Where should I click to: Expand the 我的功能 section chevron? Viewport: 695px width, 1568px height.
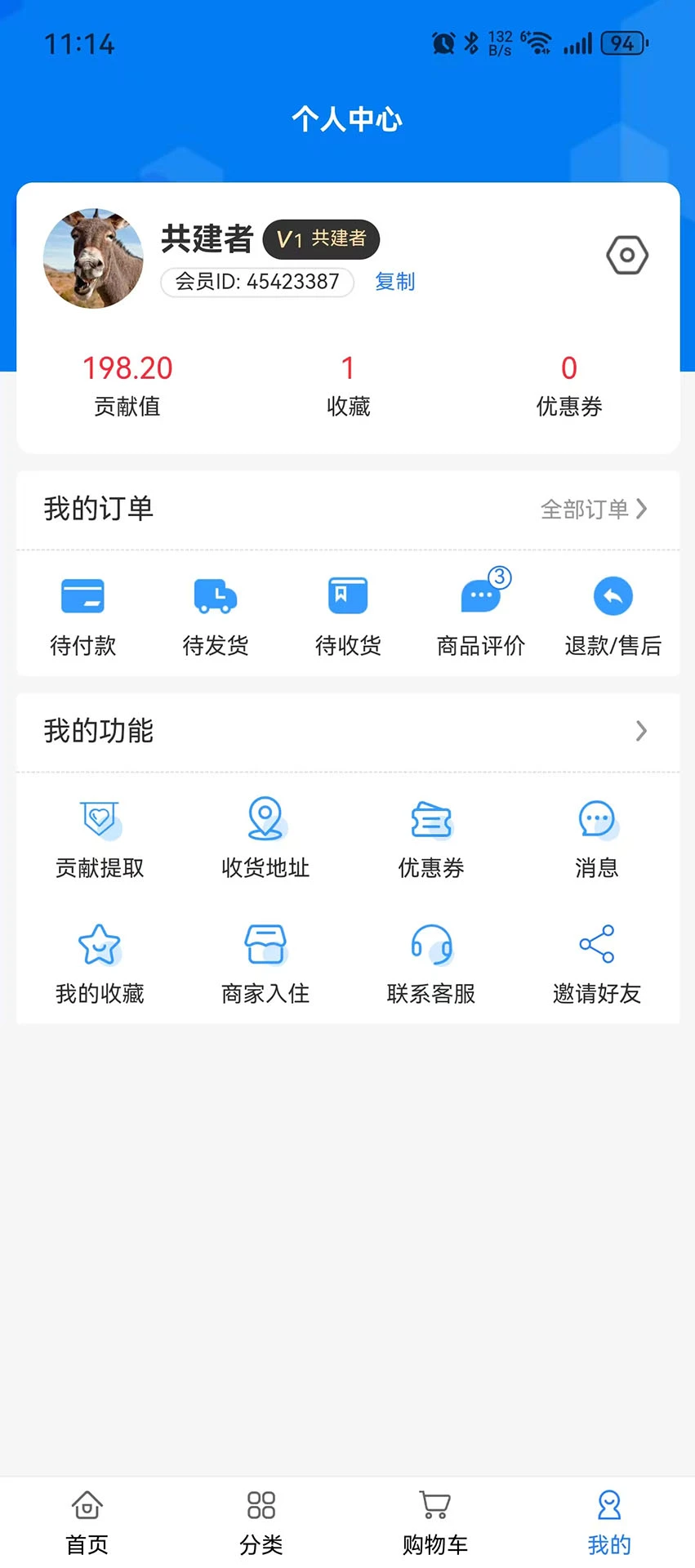(x=642, y=731)
